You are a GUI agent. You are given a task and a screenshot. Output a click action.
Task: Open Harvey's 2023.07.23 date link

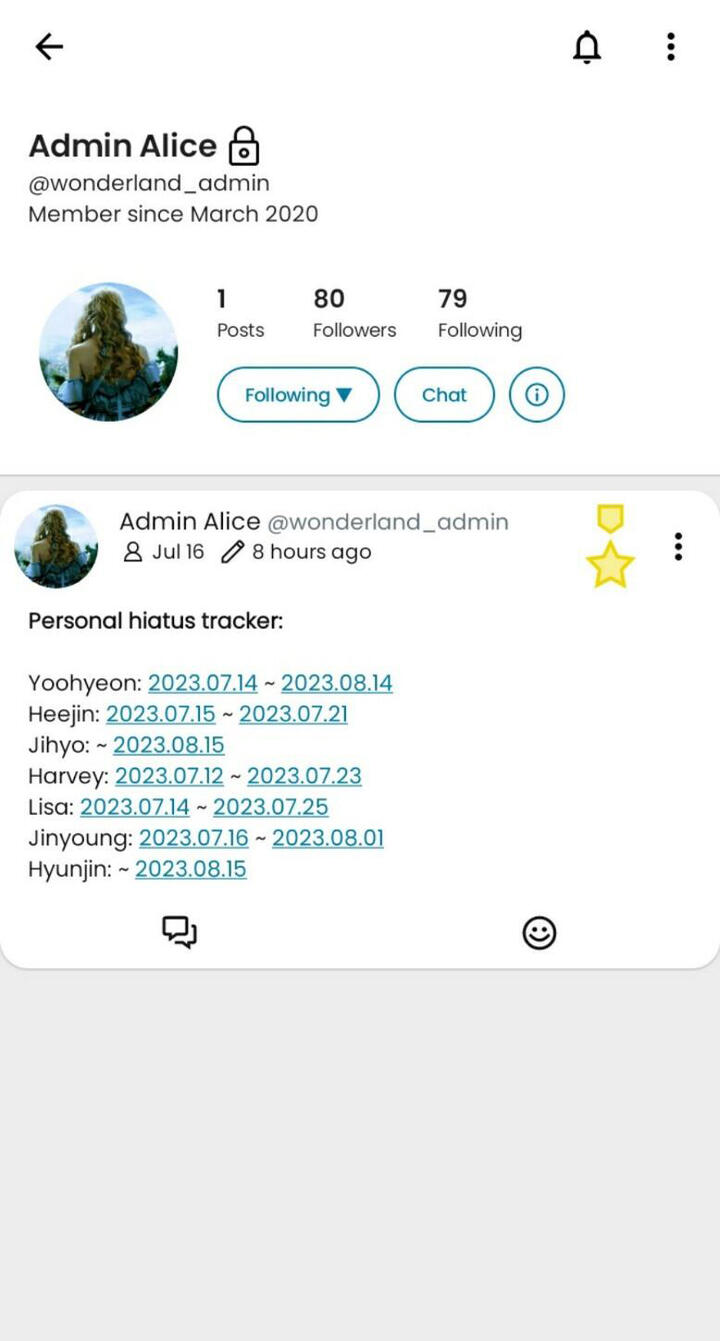[x=304, y=776]
